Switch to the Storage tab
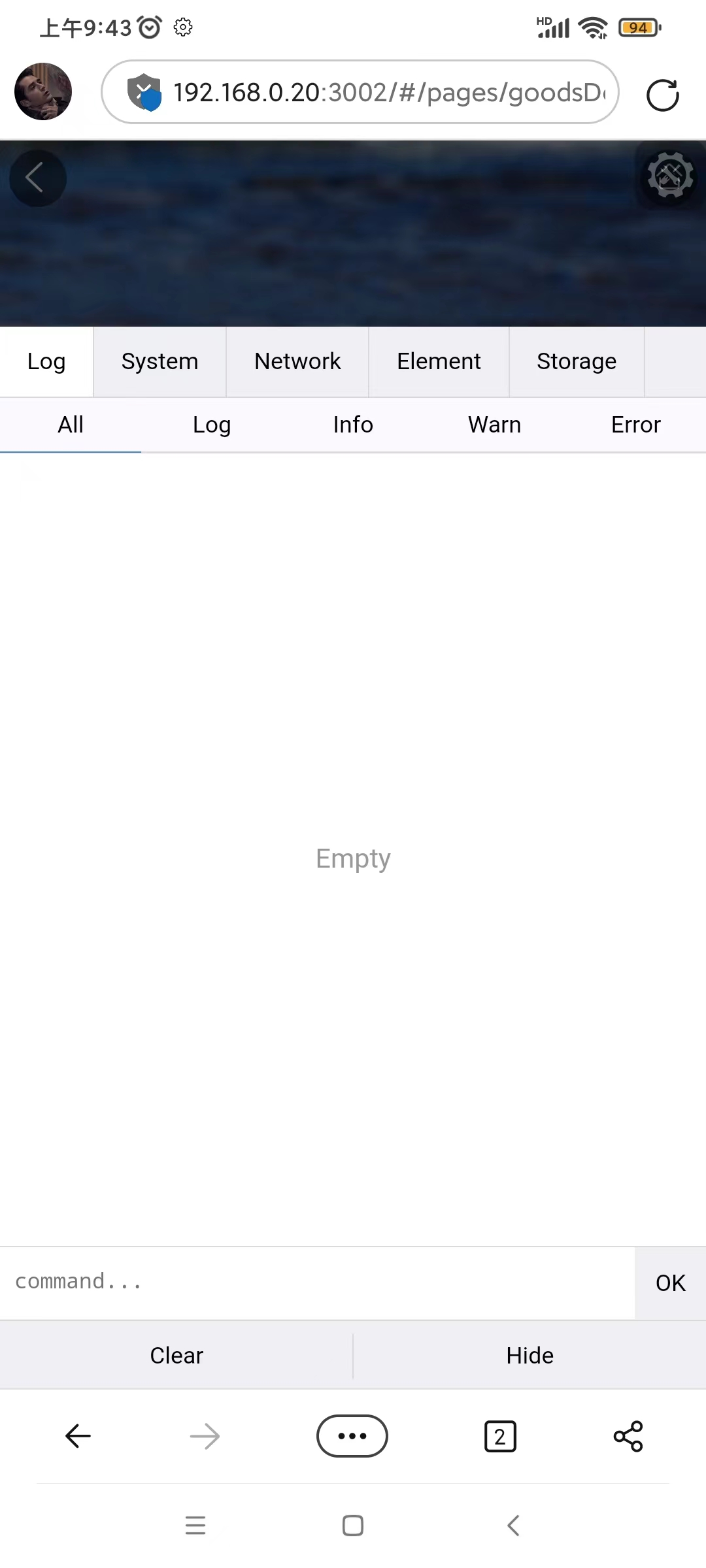706x1568 pixels. (x=577, y=361)
